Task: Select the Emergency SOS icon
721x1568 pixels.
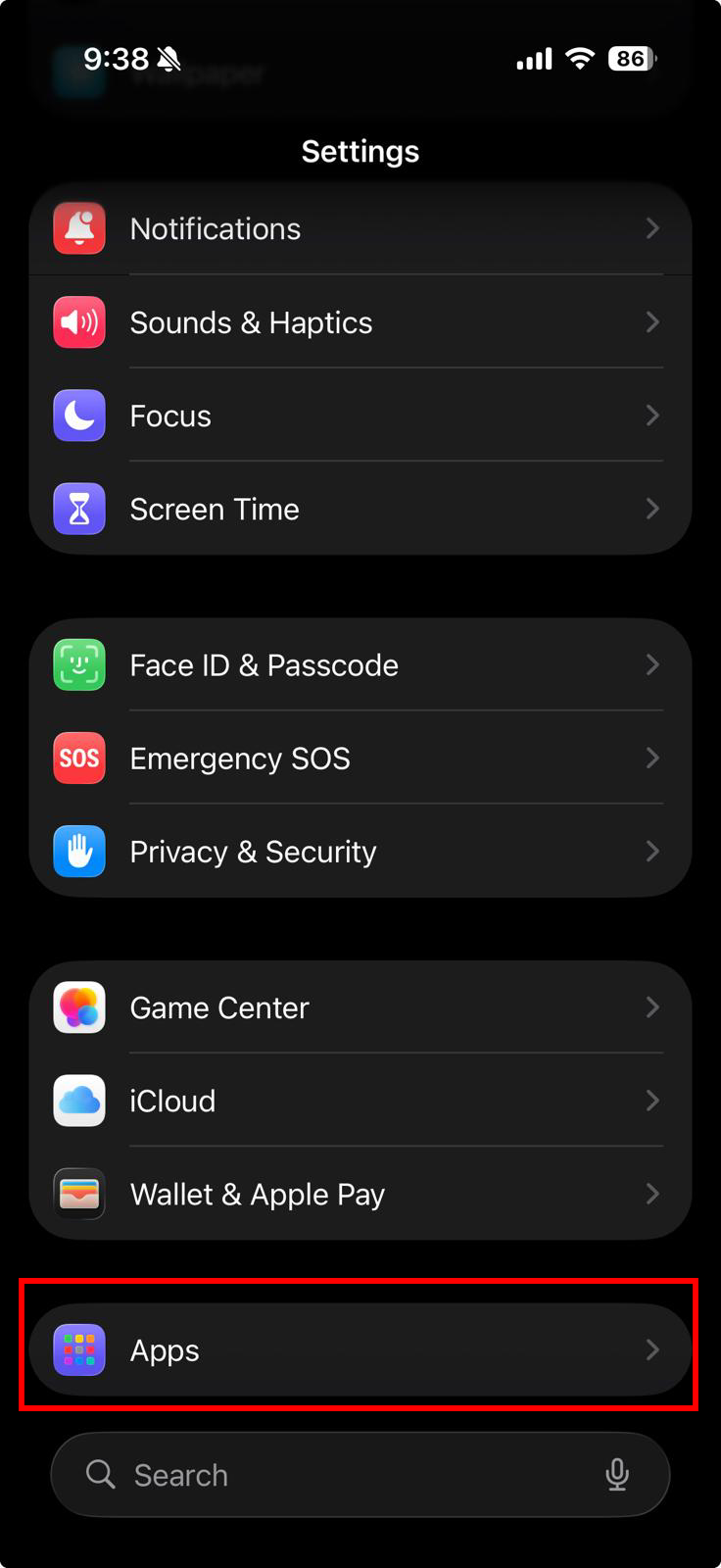Action: pyautogui.click(x=78, y=758)
